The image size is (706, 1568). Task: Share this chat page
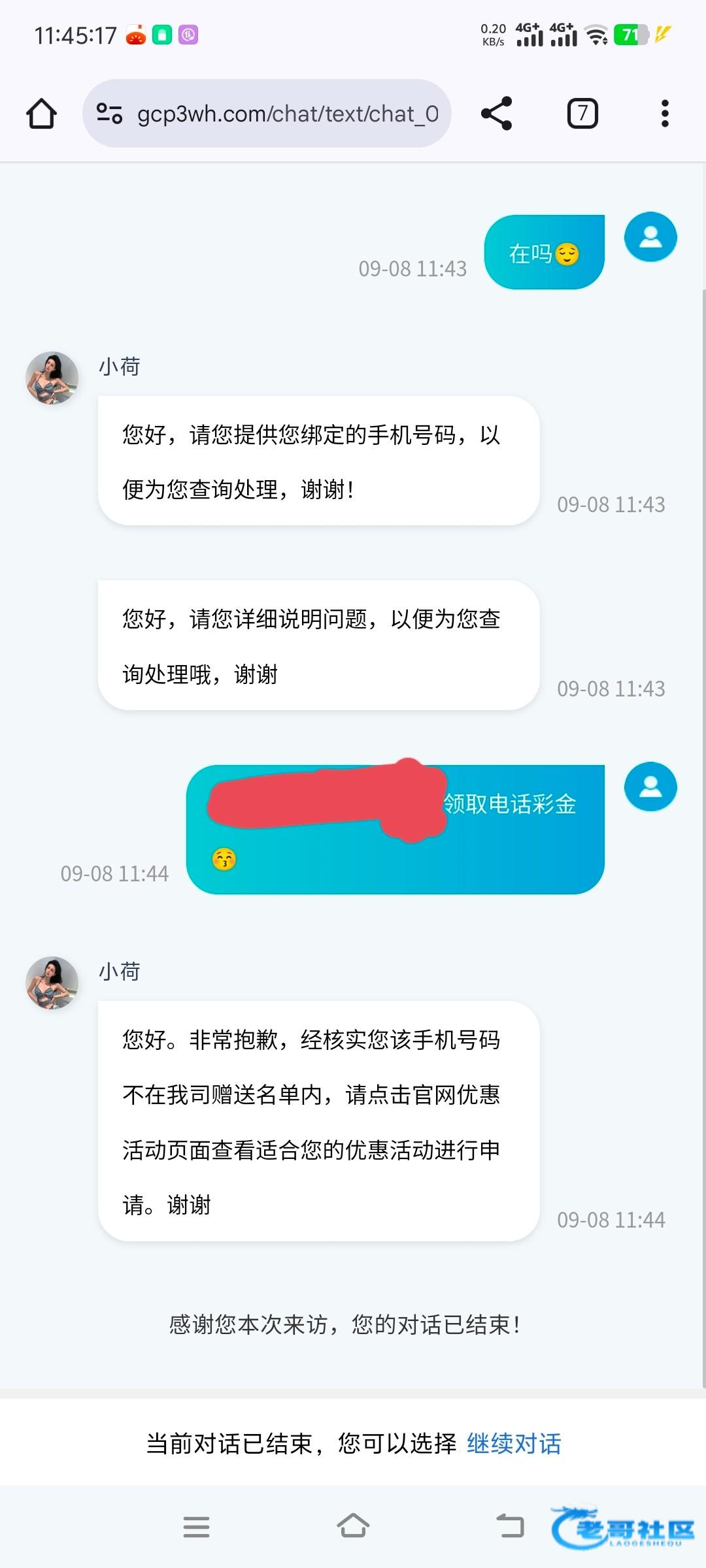coord(496,114)
